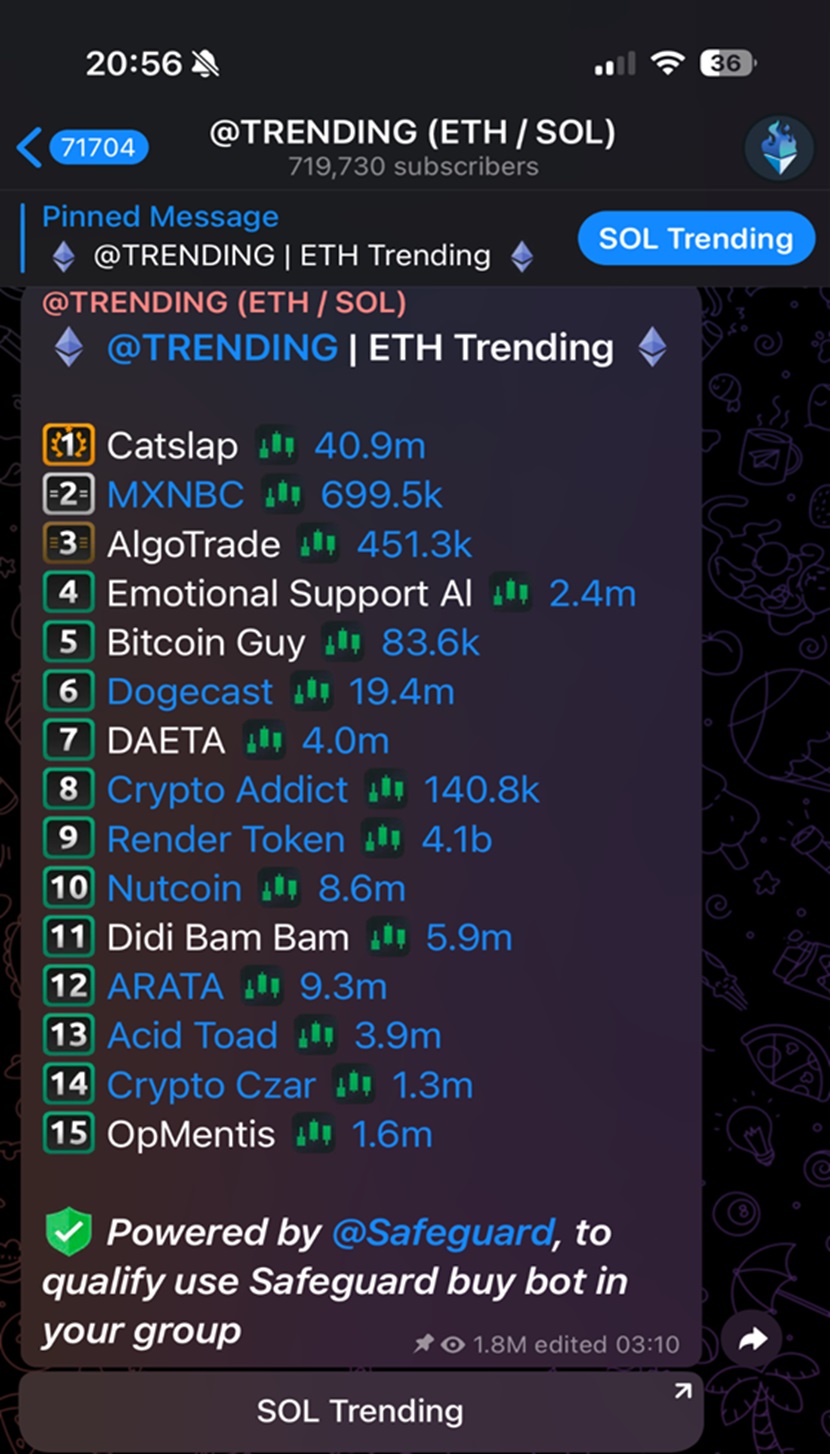Open Catslap's 40.9m market cap link
The image size is (830, 1454).
[x=370, y=446]
